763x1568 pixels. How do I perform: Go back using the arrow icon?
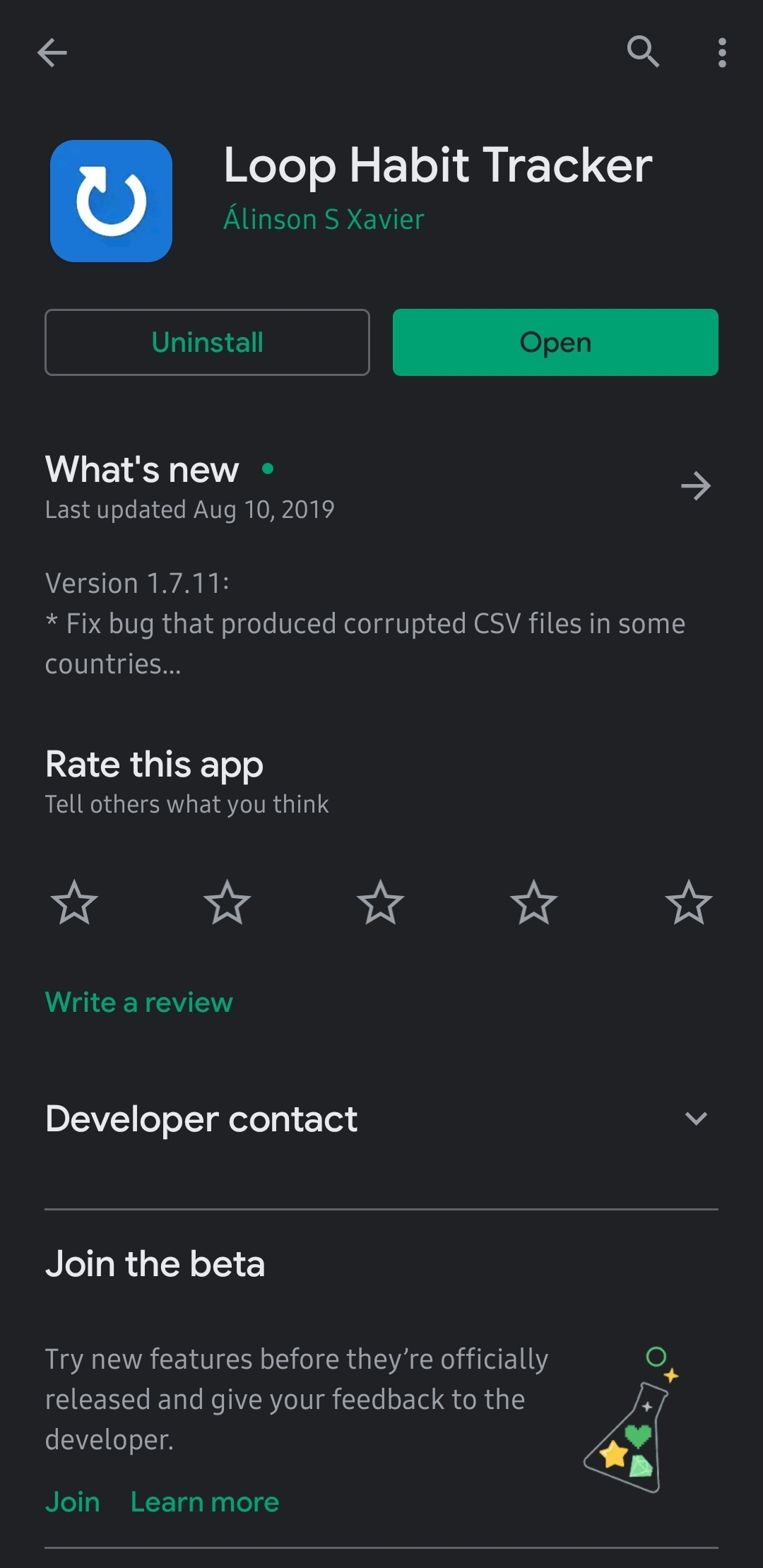point(52,52)
